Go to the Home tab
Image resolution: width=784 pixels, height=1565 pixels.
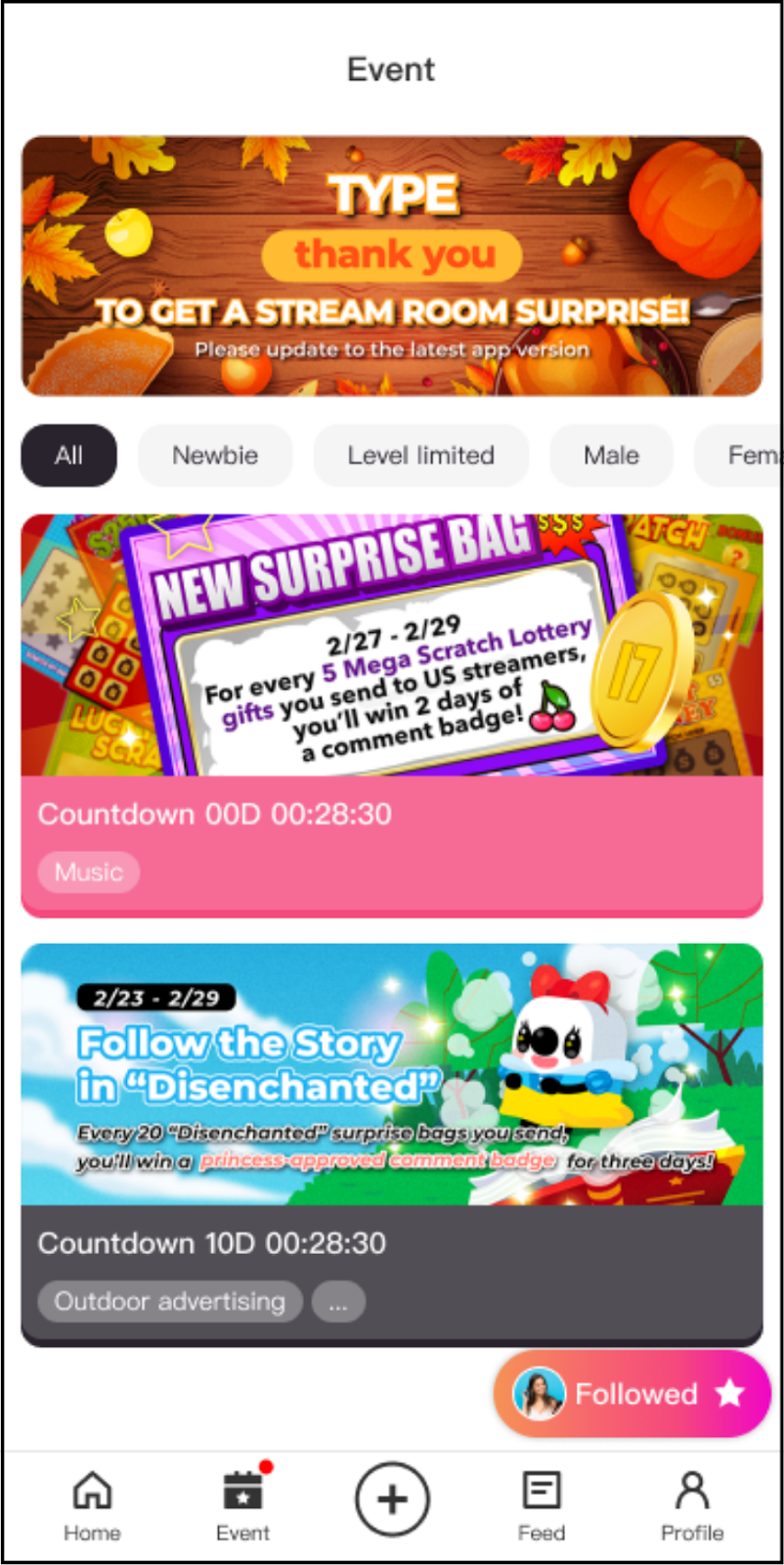pyautogui.click(x=92, y=1506)
